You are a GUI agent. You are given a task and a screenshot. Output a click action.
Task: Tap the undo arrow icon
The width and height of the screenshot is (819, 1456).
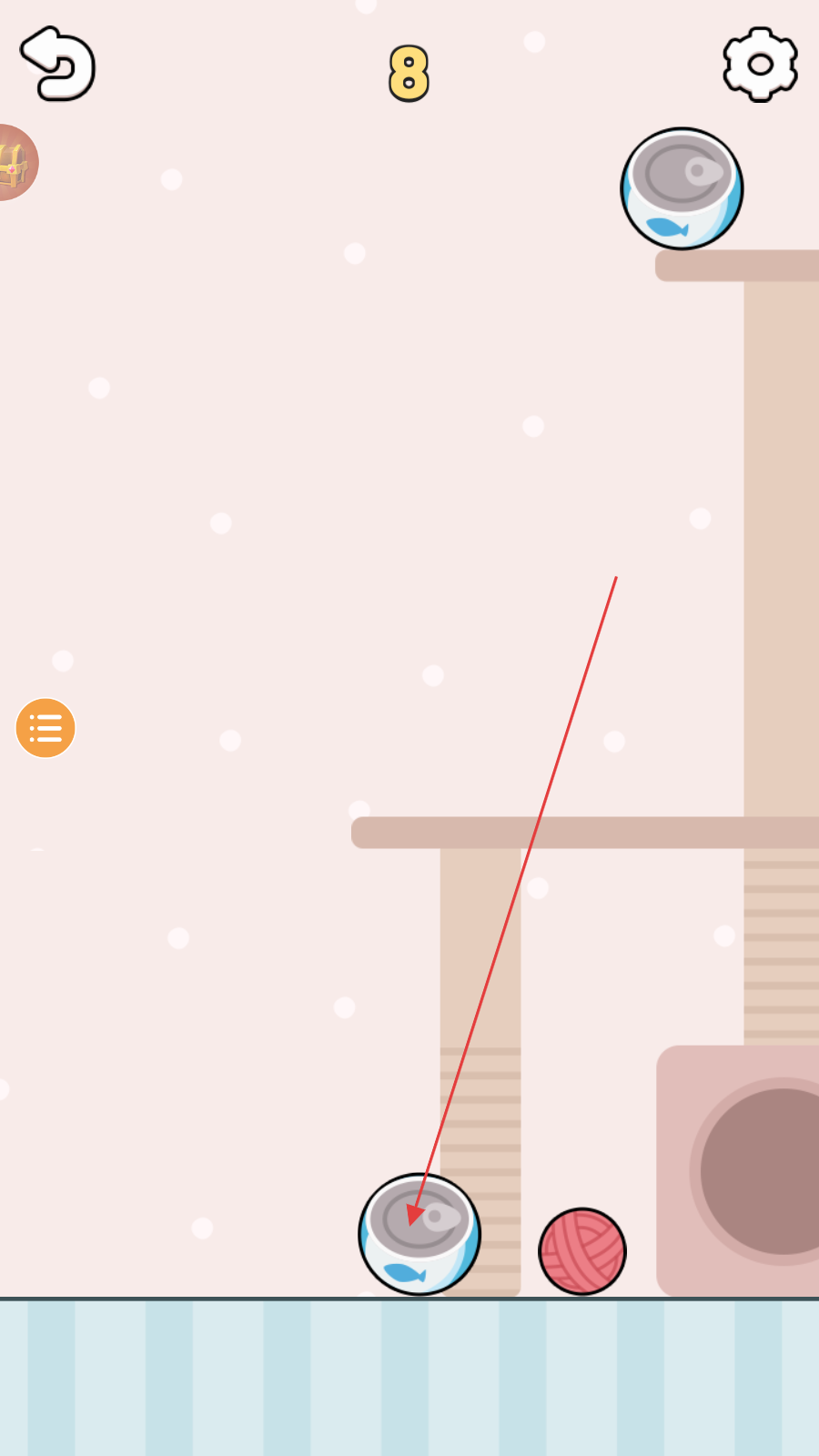(58, 64)
